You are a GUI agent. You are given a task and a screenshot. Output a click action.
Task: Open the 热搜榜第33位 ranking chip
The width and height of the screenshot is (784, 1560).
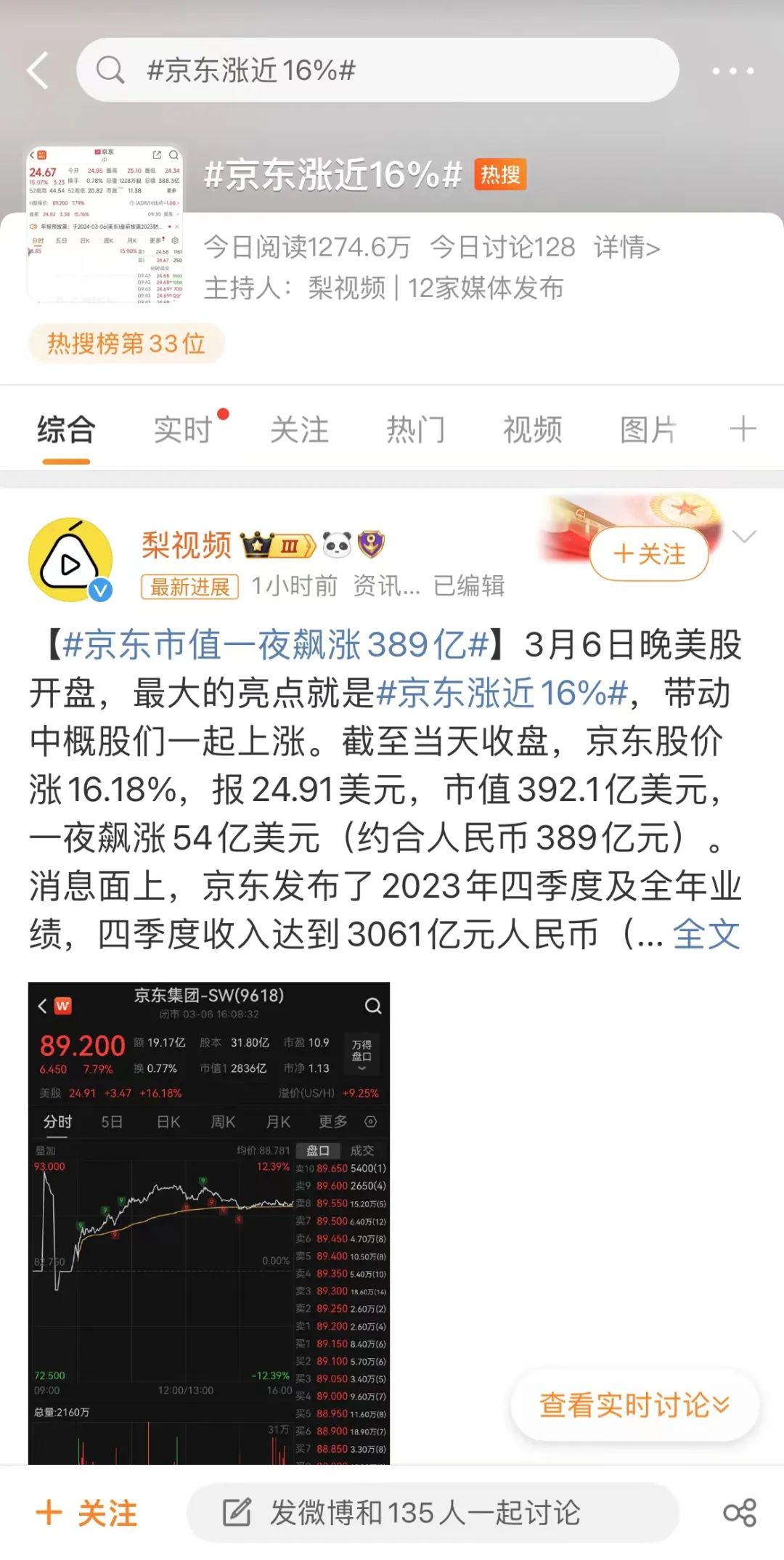point(126,344)
